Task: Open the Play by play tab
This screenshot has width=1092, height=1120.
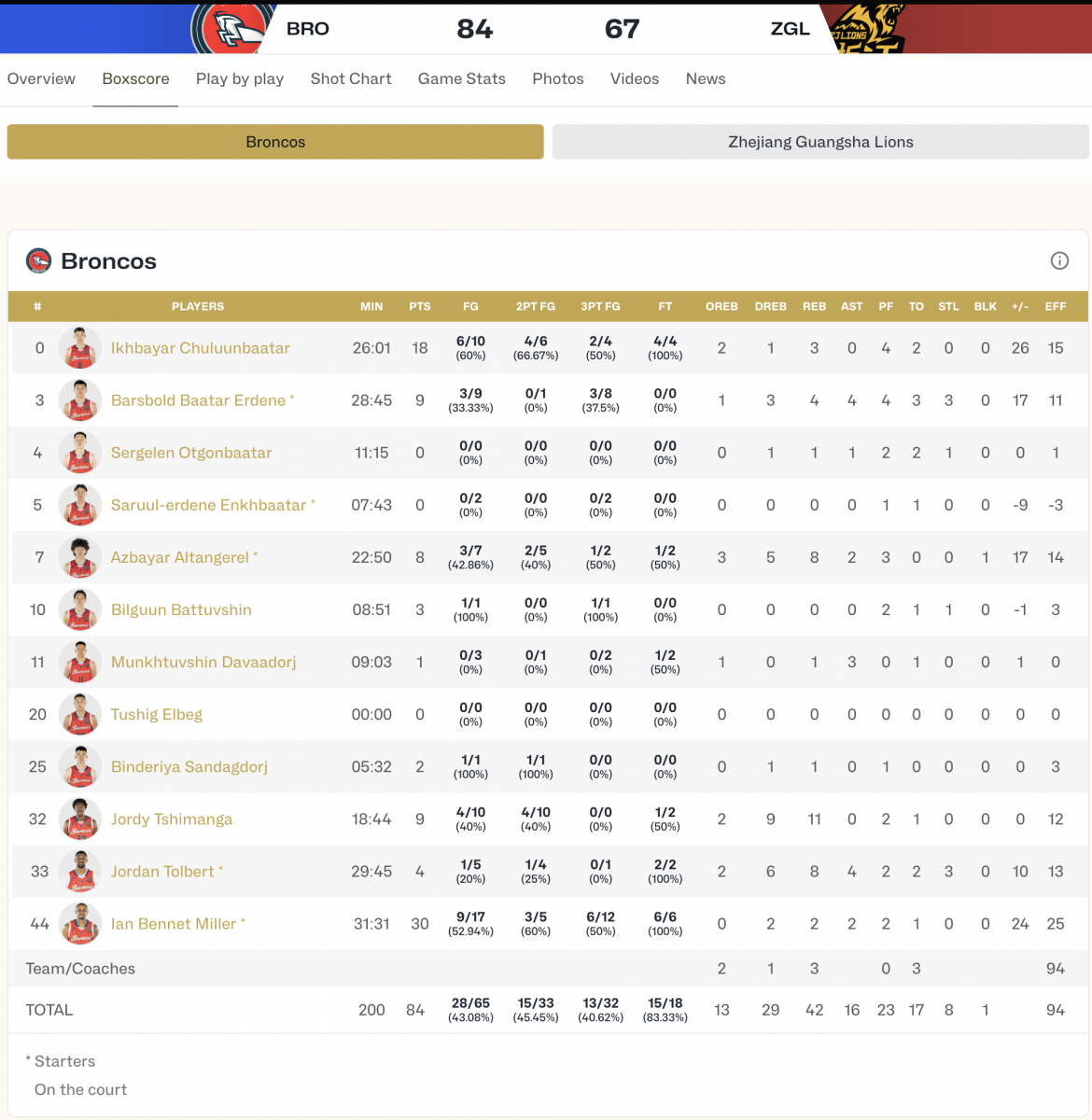Action: click(x=240, y=79)
